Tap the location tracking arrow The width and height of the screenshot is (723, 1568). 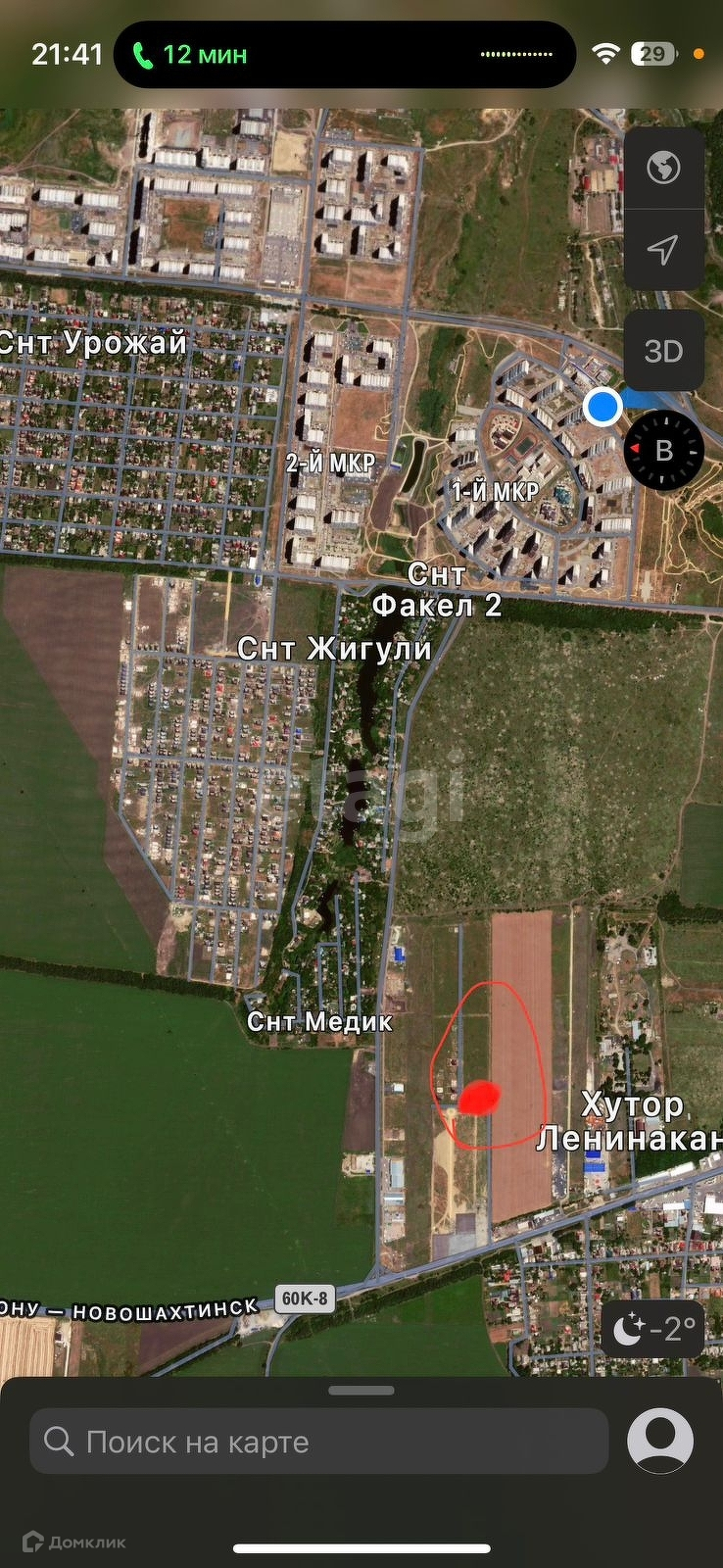pyautogui.click(x=663, y=249)
